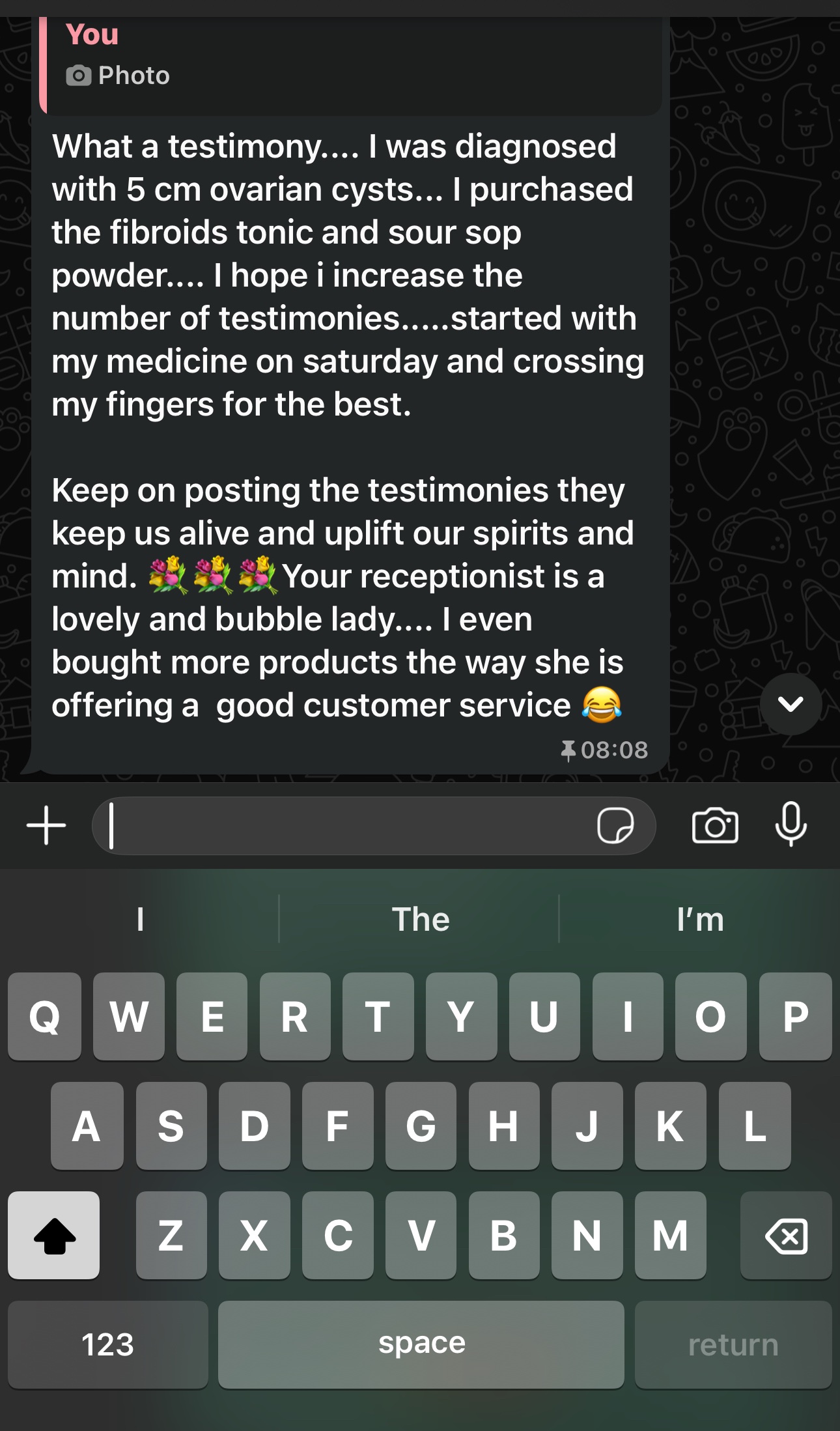Screen dimensions: 840x1431
Task: Open the sticker picker
Action: click(x=615, y=825)
